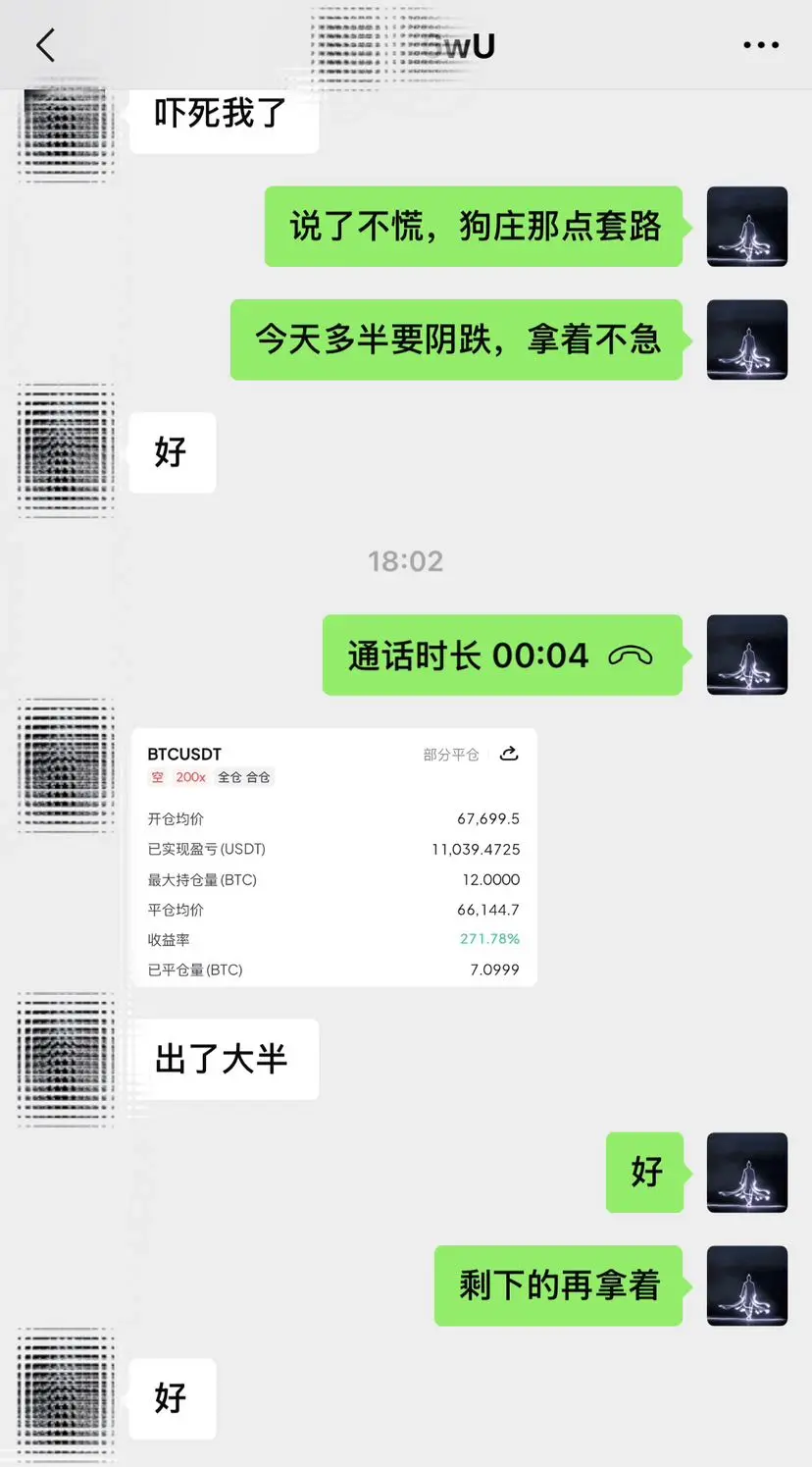Tap the 部分平仓 label on the card
The height and width of the screenshot is (1467, 812).
pyautogui.click(x=449, y=754)
